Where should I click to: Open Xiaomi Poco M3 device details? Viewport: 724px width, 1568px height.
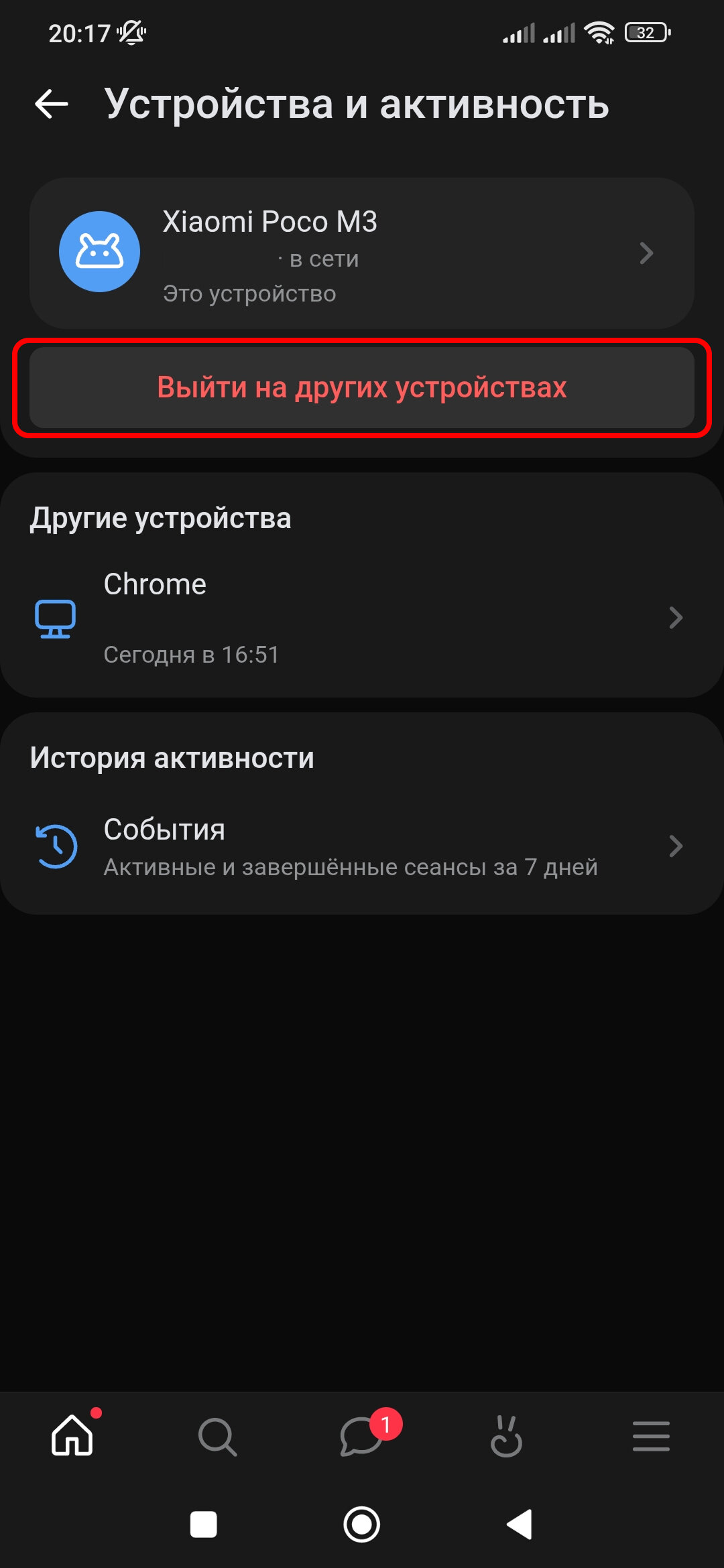tap(362, 253)
